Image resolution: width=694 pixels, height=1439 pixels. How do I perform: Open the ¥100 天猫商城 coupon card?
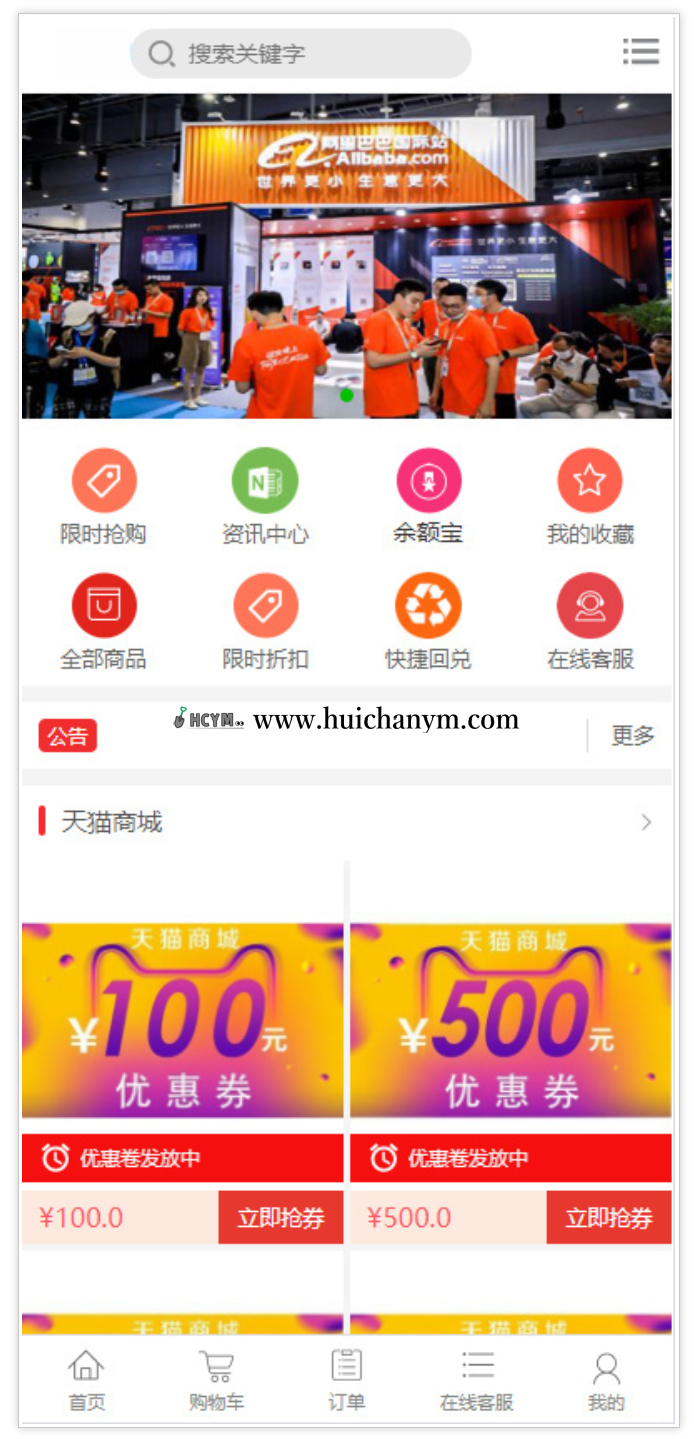coord(182,1018)
